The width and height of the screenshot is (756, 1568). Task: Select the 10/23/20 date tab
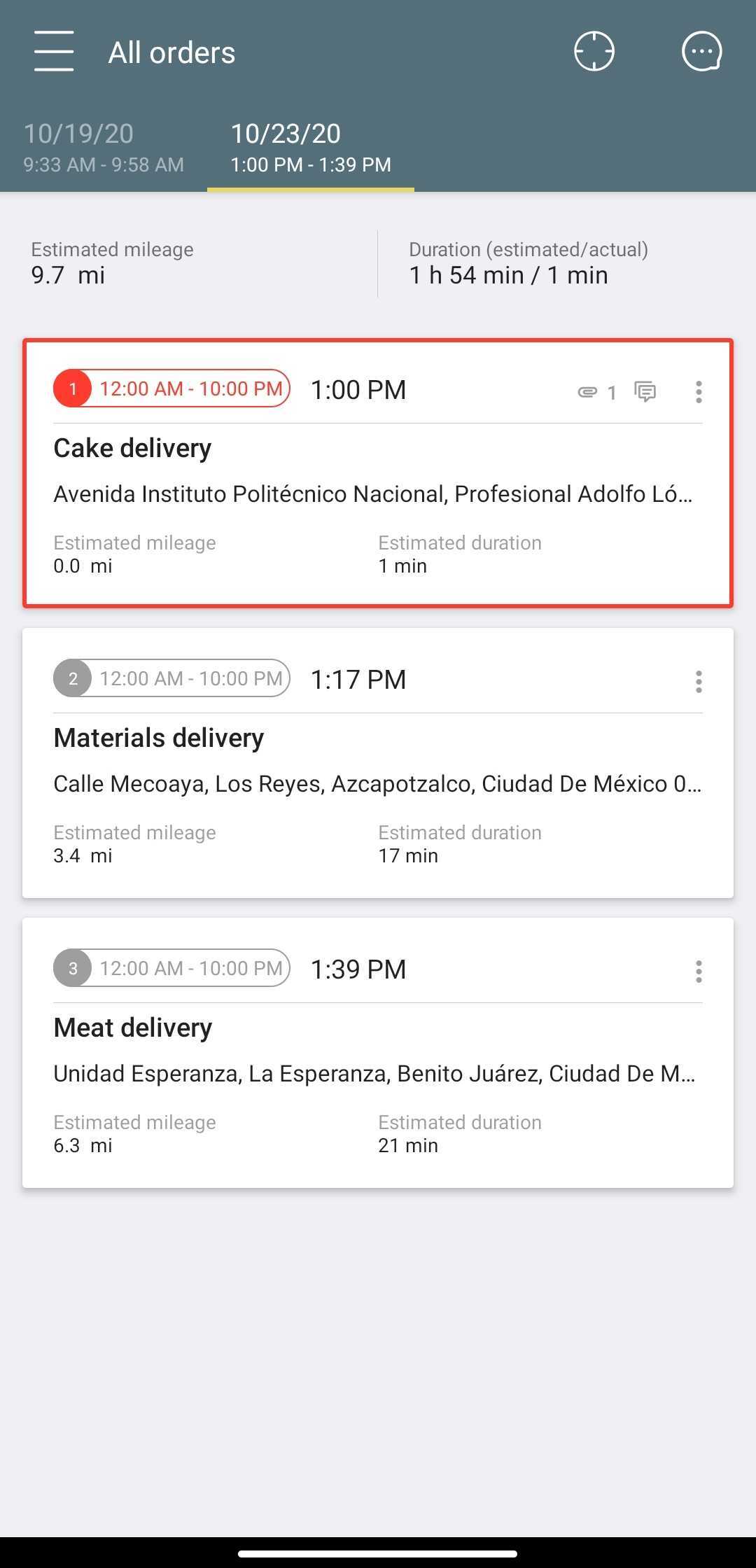(x=311, y=148)
